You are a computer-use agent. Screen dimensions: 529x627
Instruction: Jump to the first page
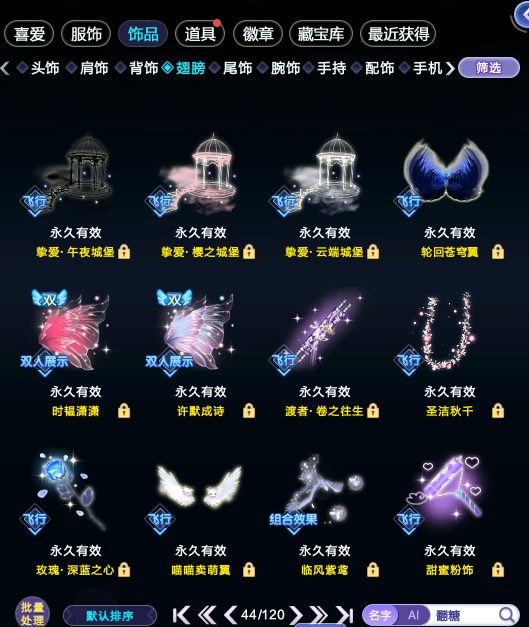point(181,615)
